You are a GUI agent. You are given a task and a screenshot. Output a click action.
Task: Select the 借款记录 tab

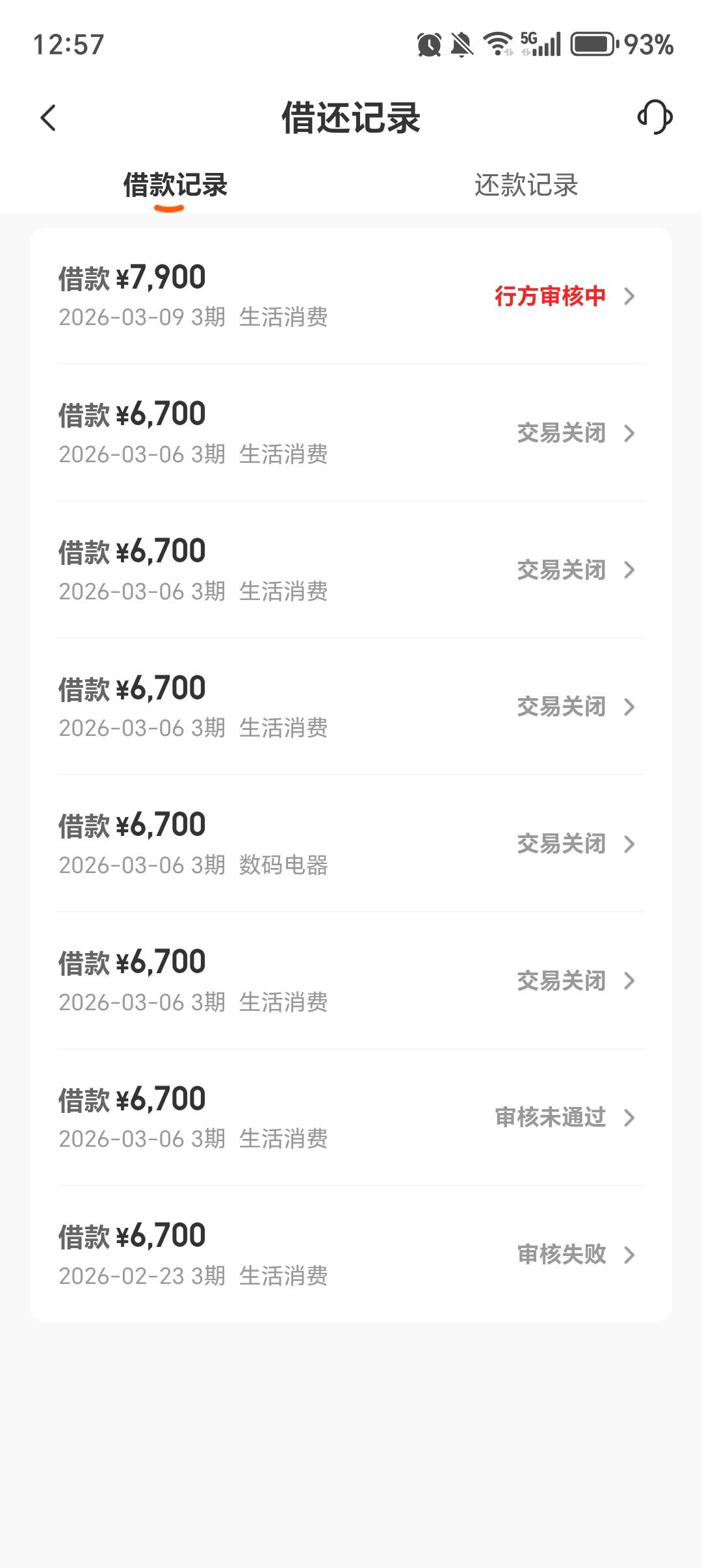[175, 185]
